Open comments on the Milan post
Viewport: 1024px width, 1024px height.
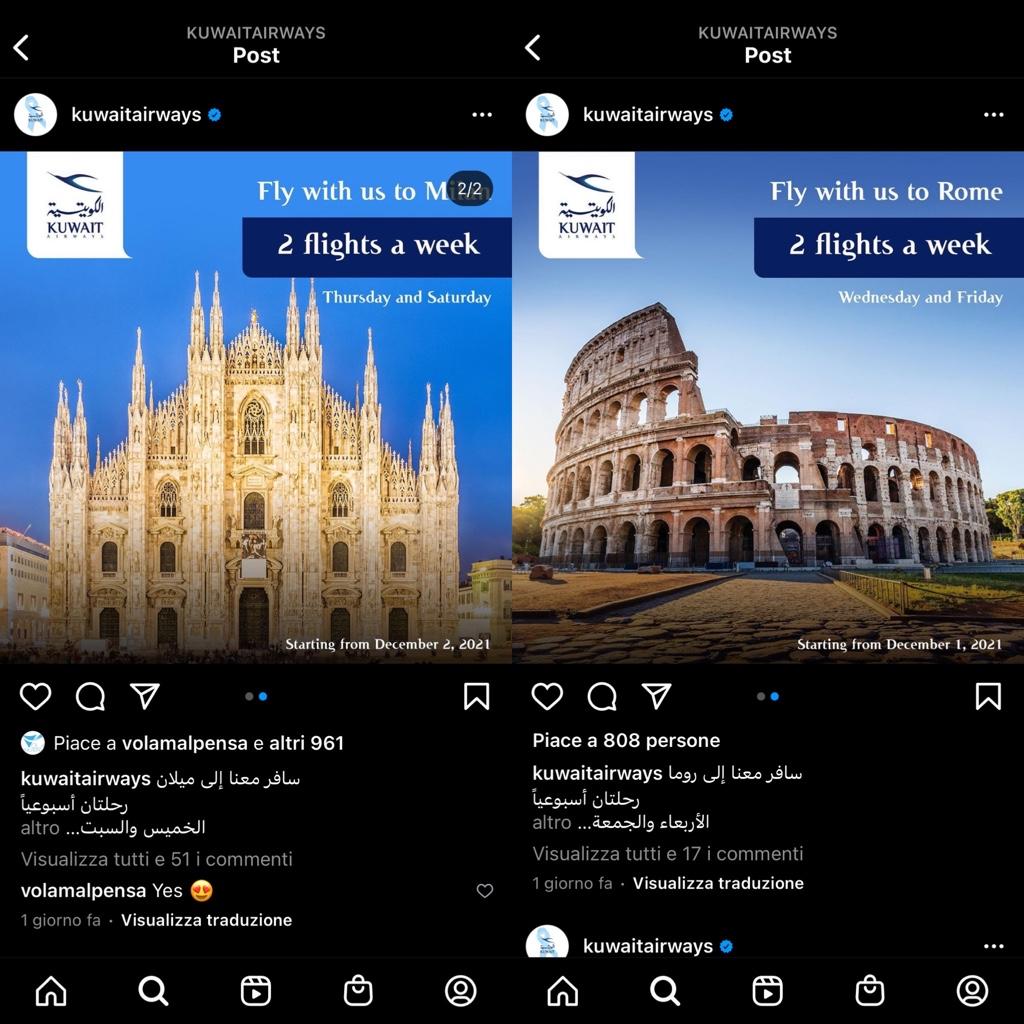point(90,696)
